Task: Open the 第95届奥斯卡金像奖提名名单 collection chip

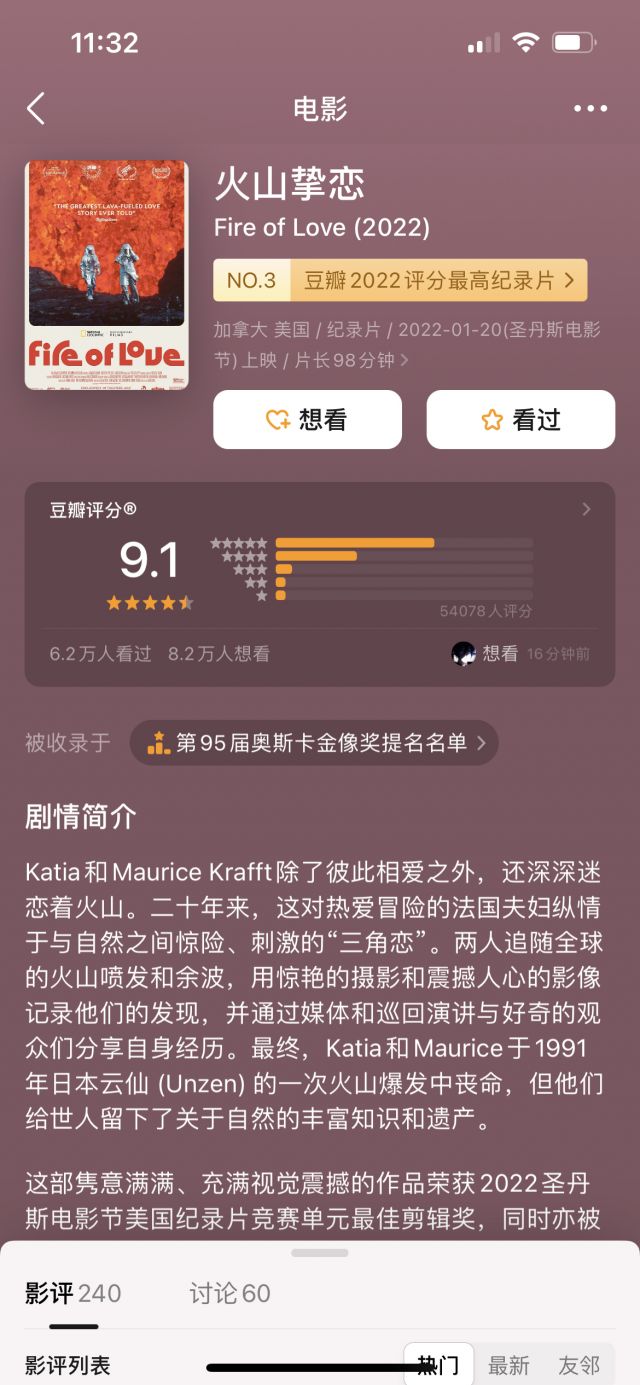Action: tap(314, 743)
